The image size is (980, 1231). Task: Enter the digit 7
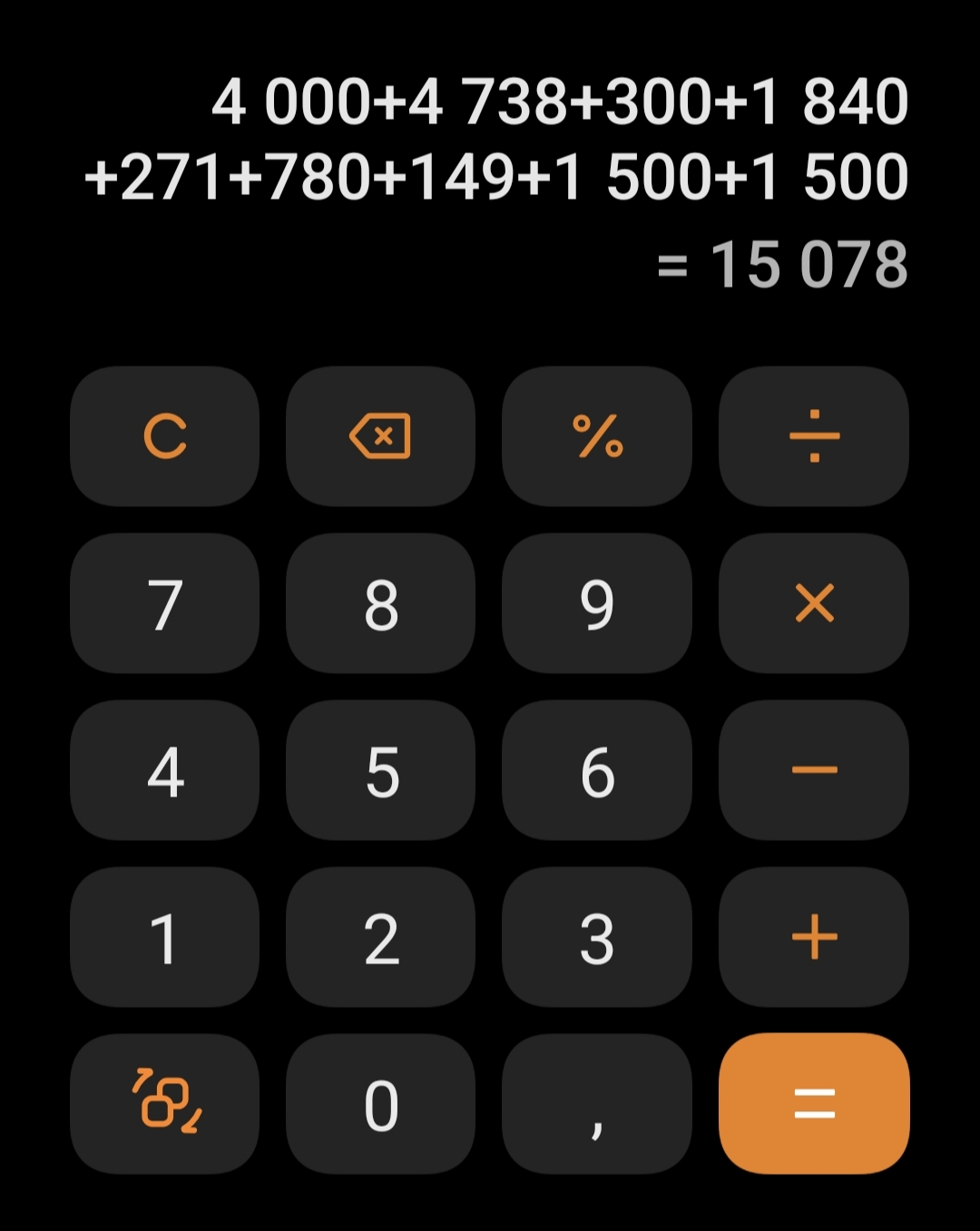164,603
